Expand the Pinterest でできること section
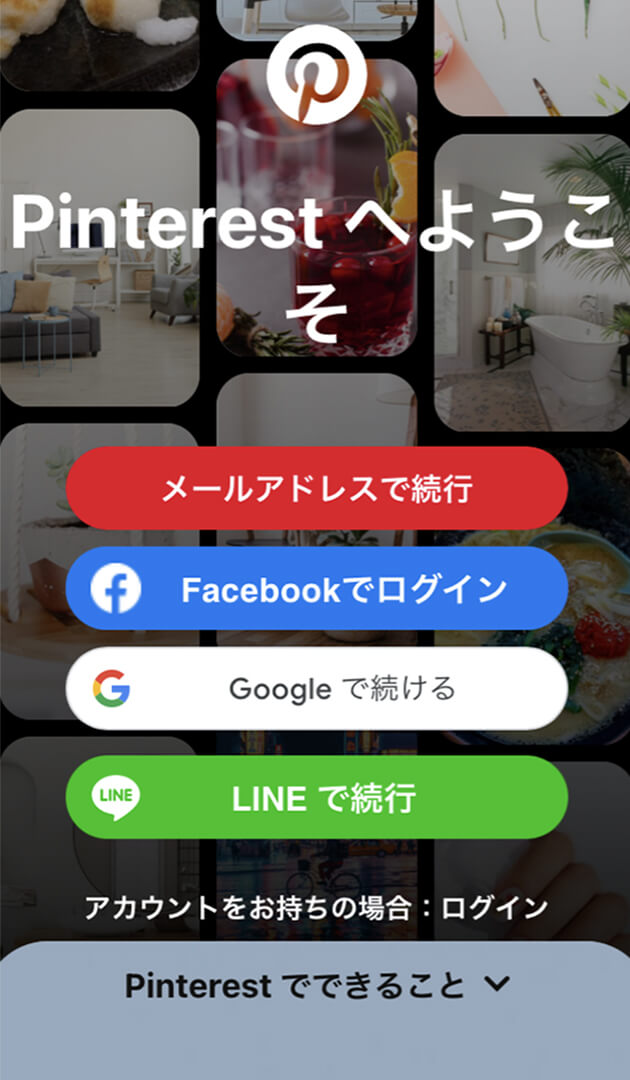630x1080 pixels. (x=316, y=985)
